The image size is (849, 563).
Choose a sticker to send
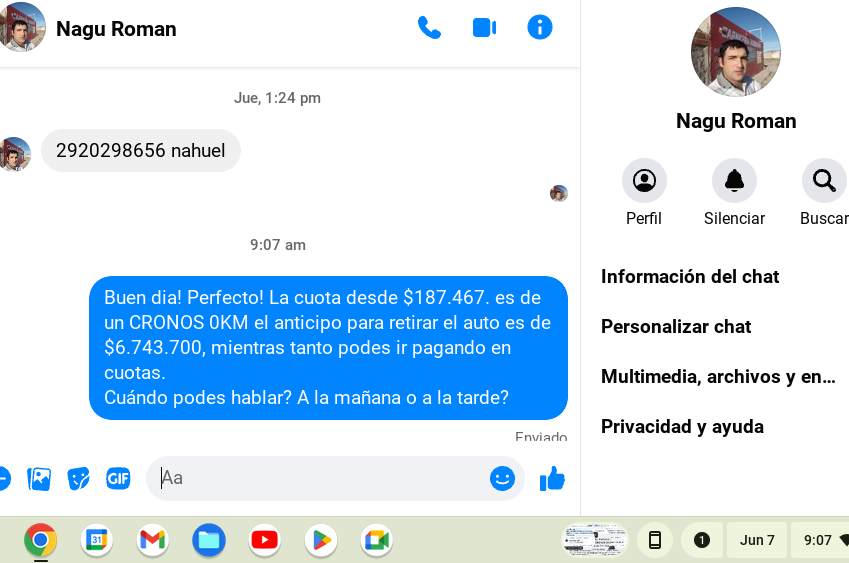click(79, 479)
